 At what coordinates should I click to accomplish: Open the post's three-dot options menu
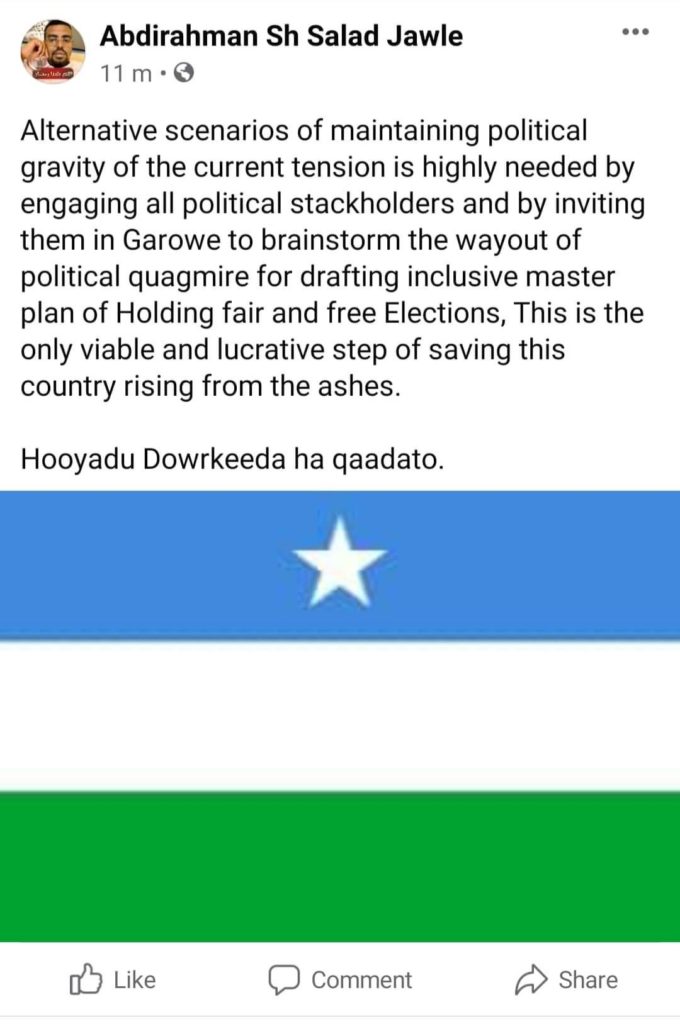pyautogui.click(x=635, y=32)
